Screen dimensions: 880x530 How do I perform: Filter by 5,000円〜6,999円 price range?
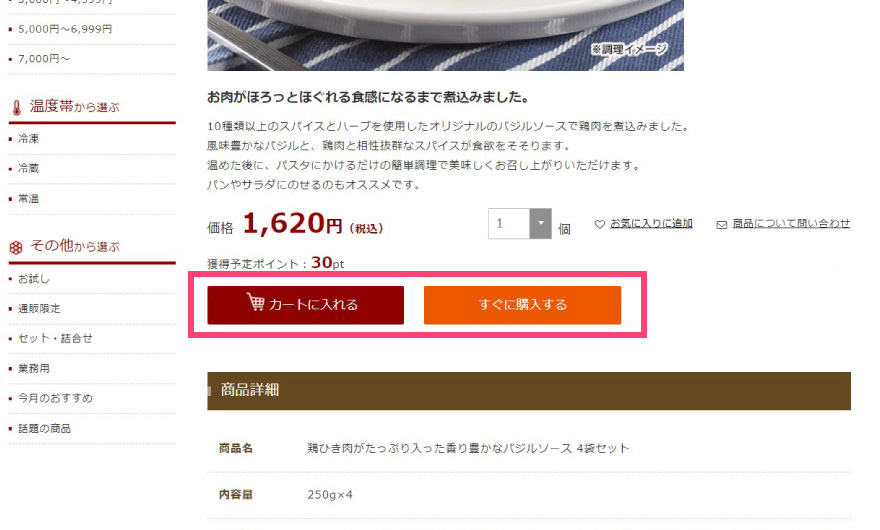(64, 29)
